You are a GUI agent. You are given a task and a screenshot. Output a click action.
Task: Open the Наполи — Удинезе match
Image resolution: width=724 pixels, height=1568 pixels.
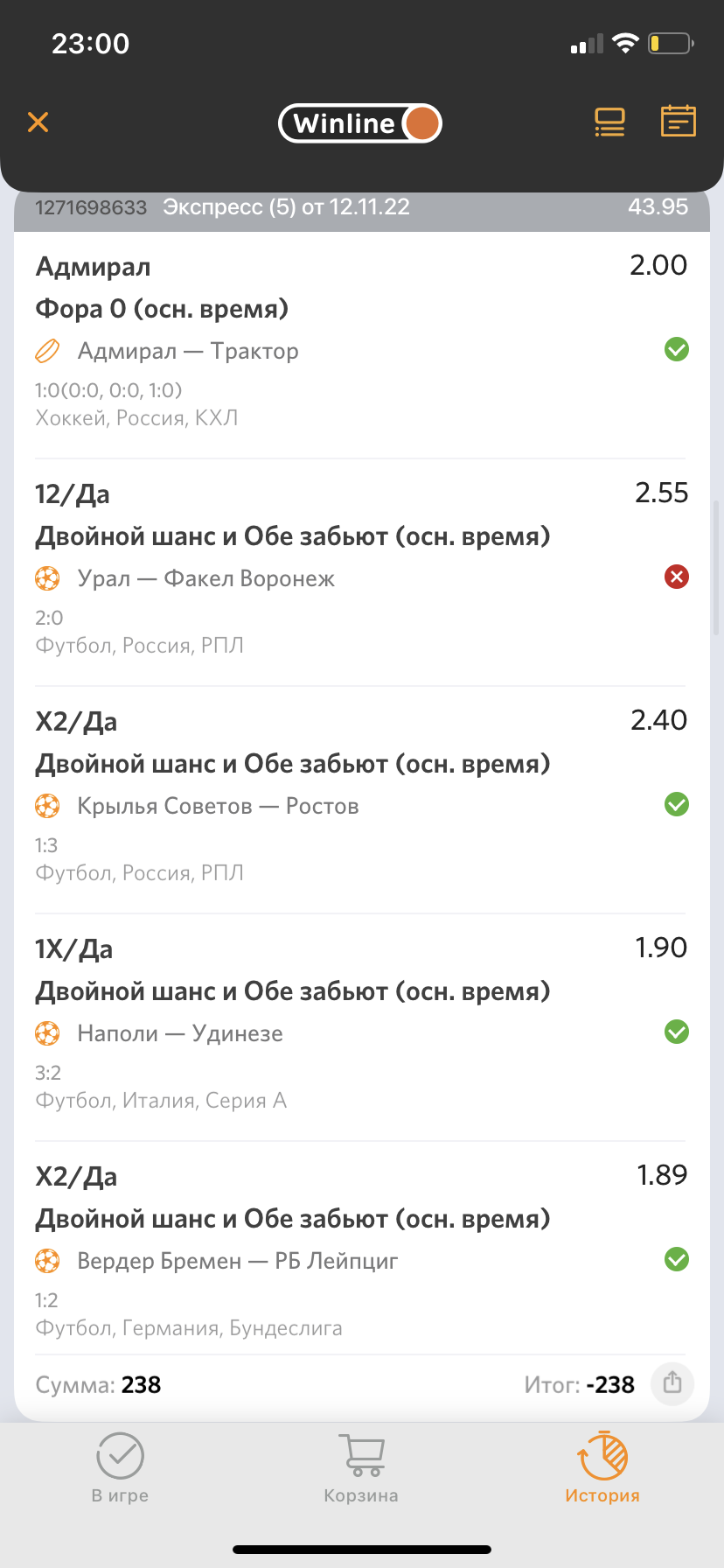pos(180,1033)
